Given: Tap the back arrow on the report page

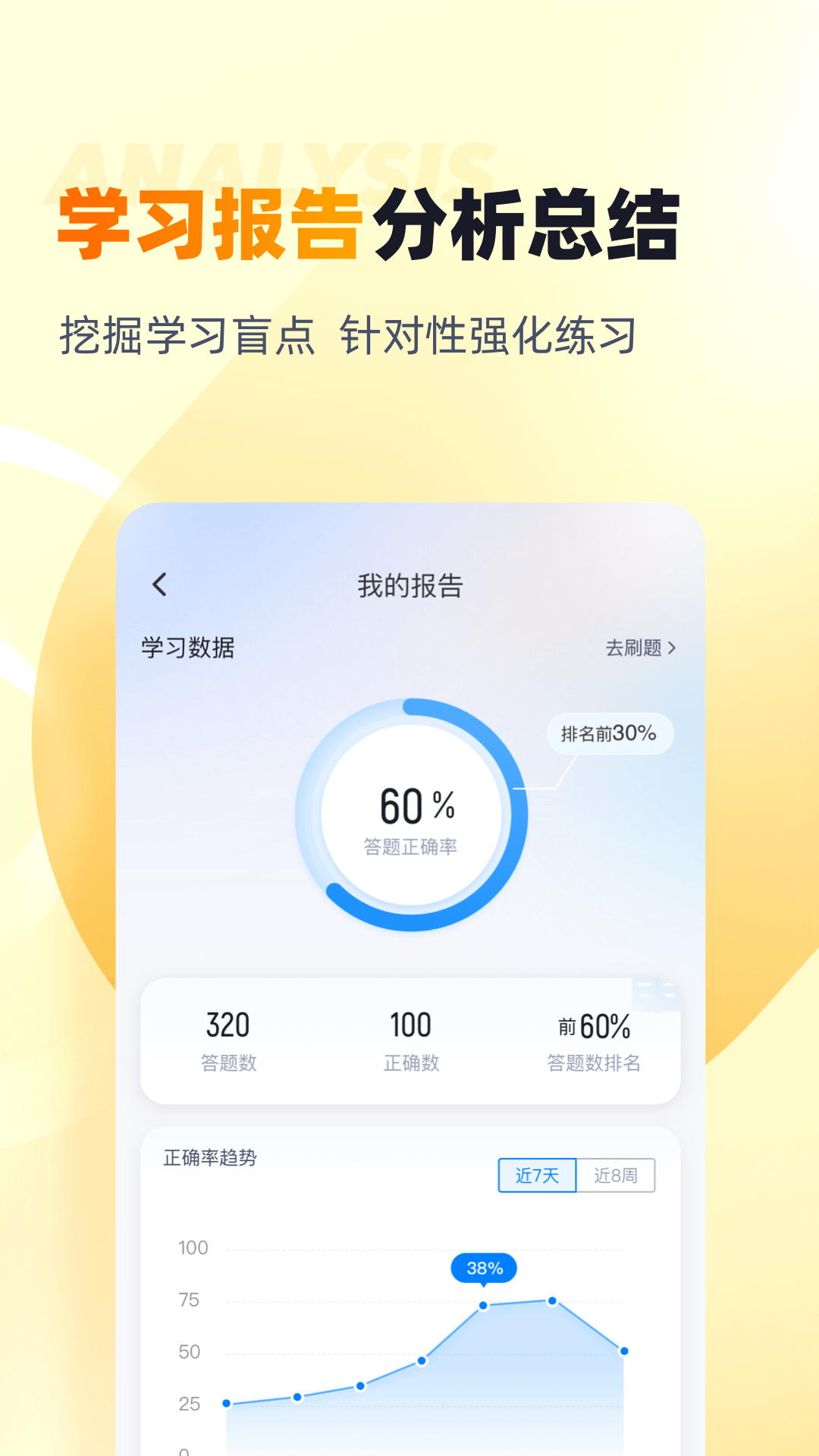Looking at the screenshot, I should tap(159, 585).
